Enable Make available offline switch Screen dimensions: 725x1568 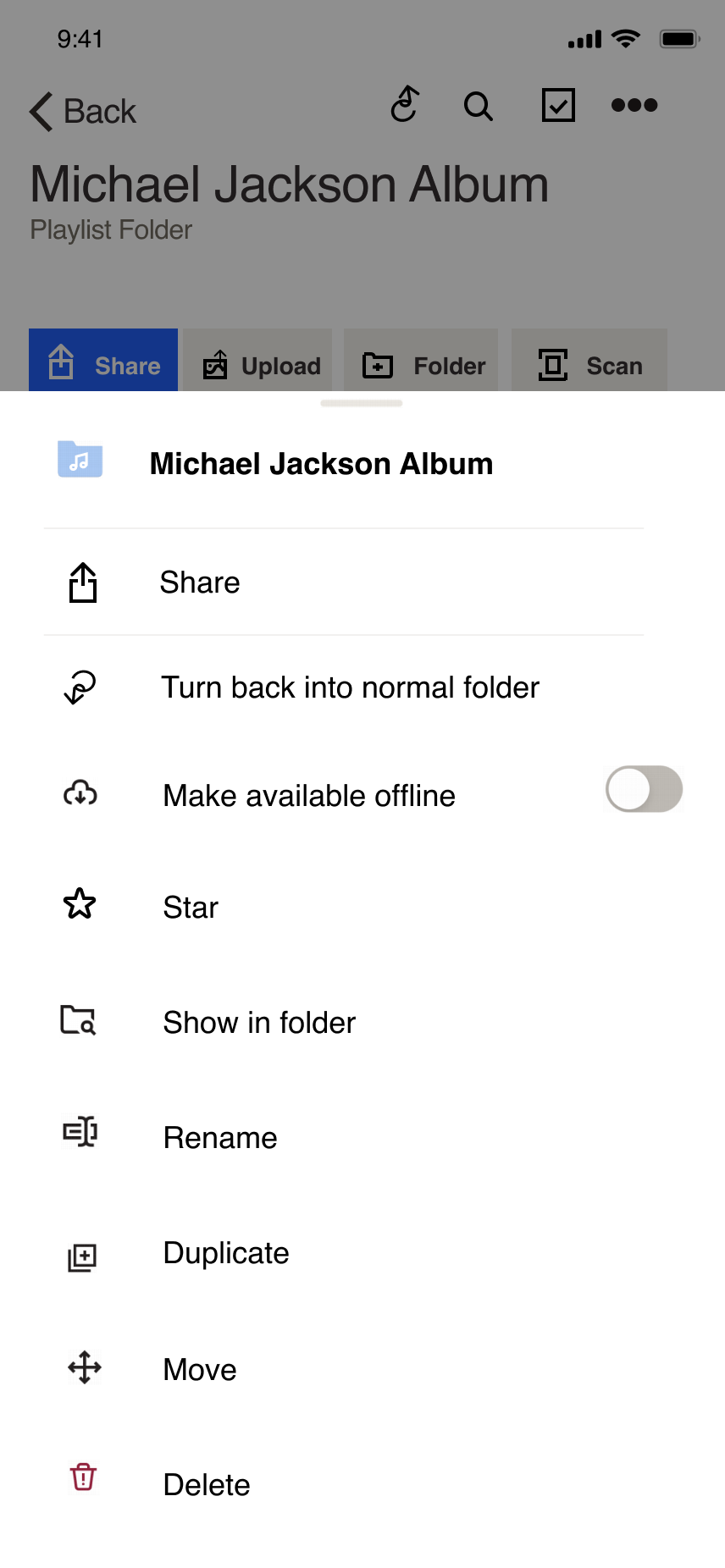pos(644,789)
